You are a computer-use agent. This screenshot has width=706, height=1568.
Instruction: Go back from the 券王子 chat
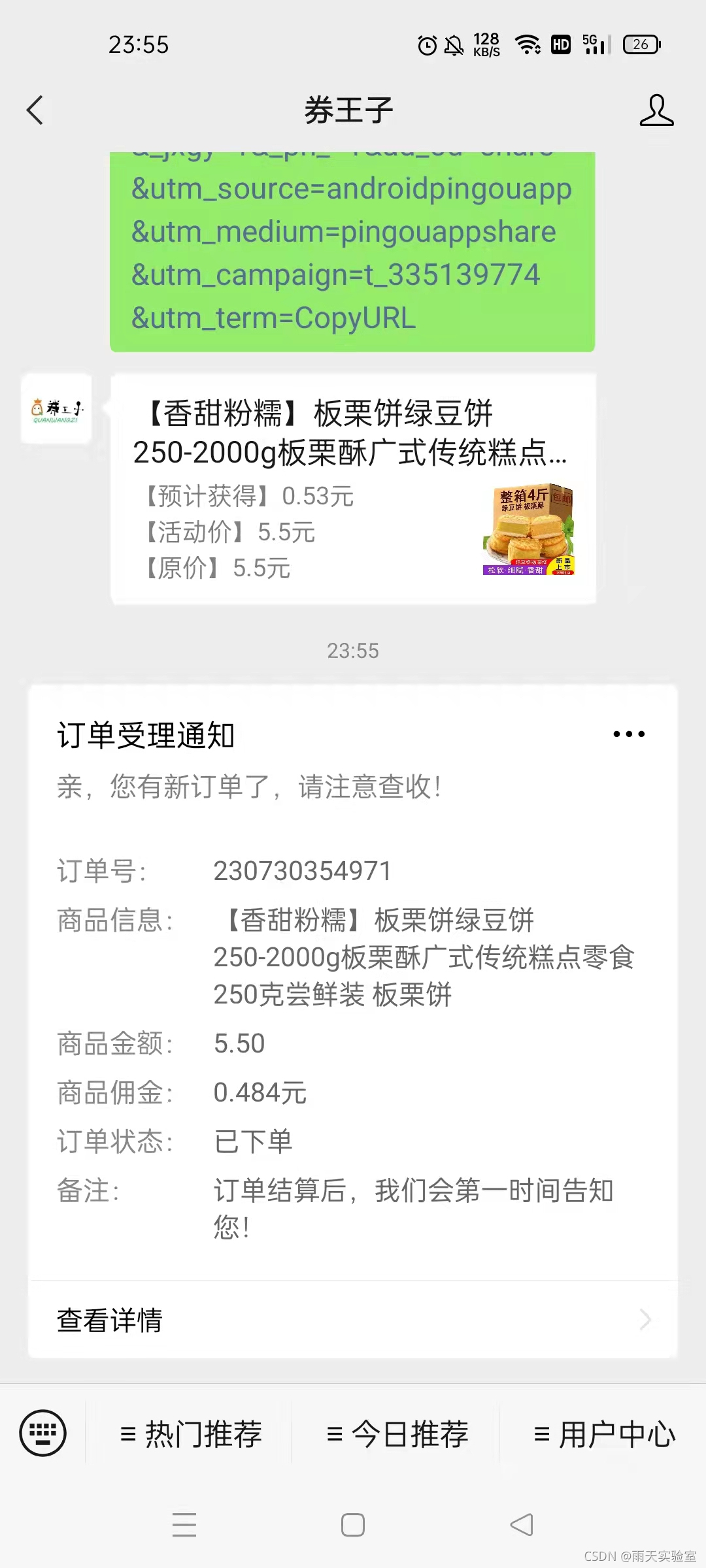click(35, 110)
